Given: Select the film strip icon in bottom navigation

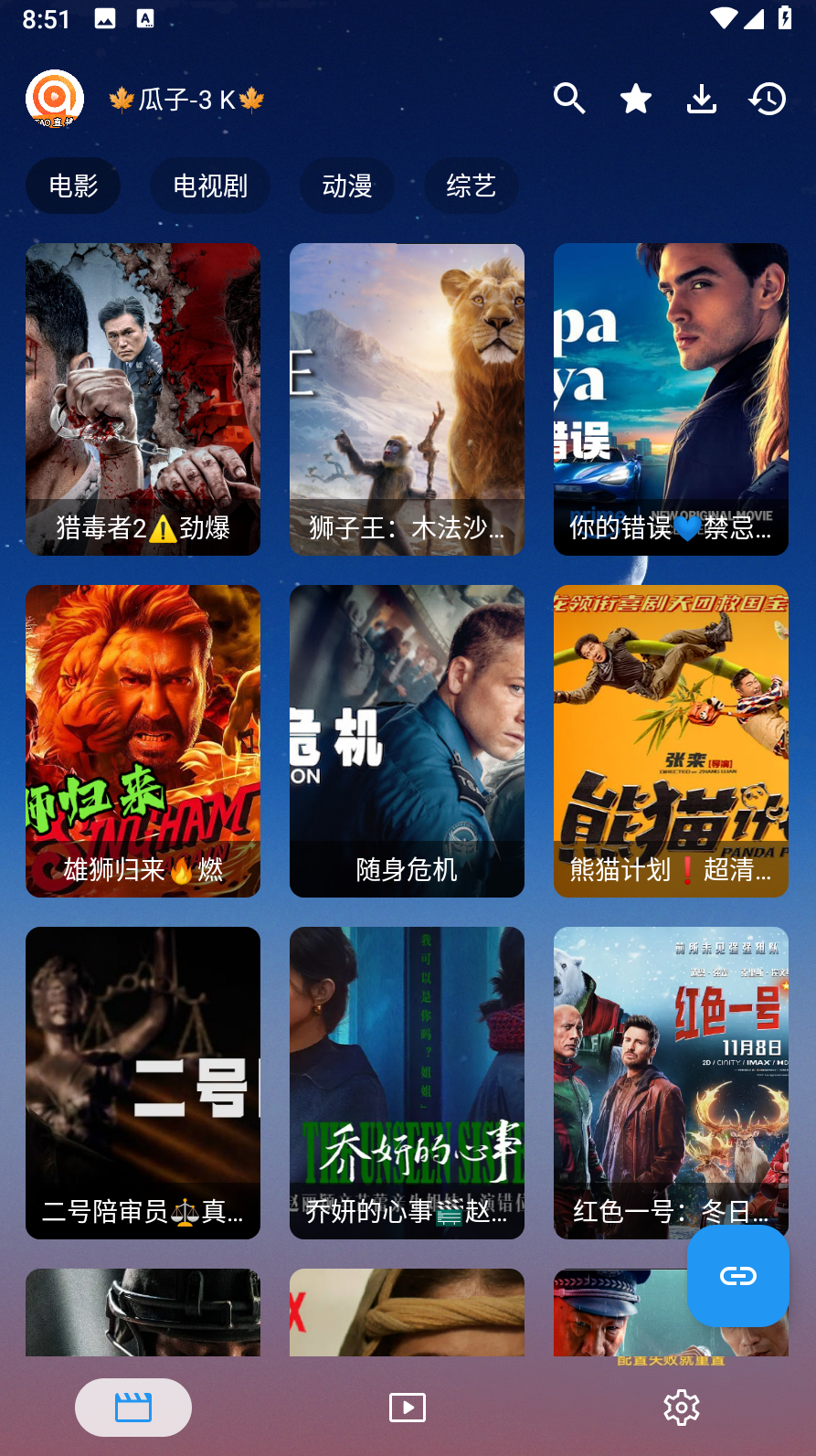Looking at the screenshot, I should coord(132,1408).
